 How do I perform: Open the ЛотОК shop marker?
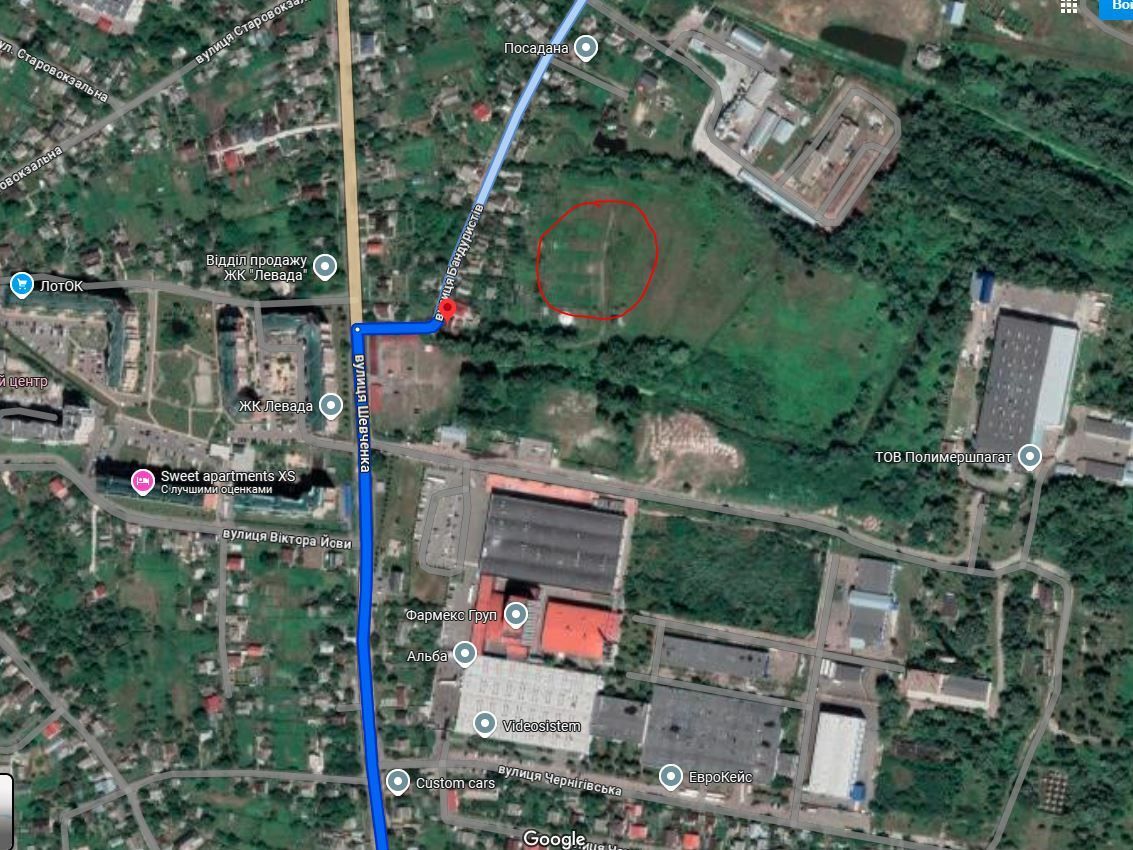21,285
